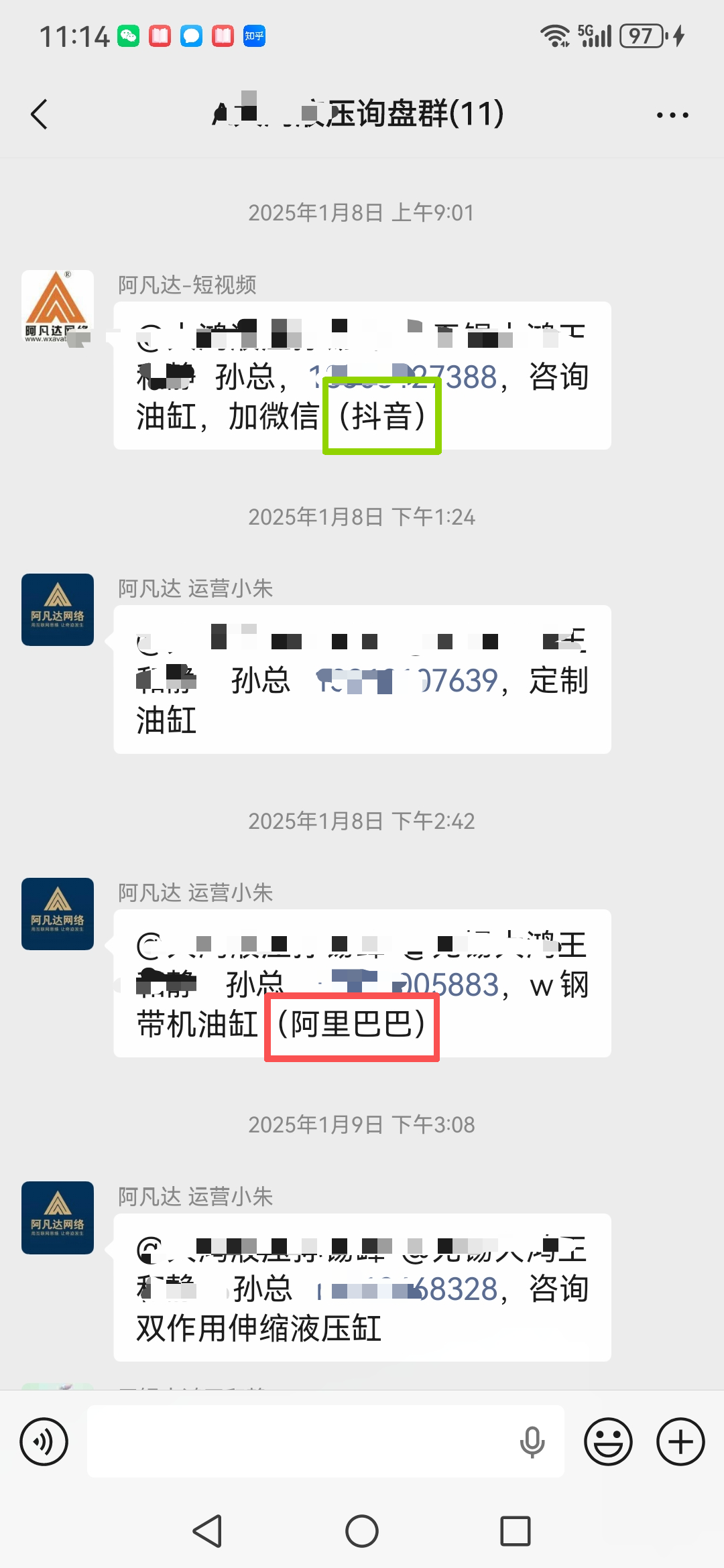Viewport: 724px width, 1568px height.
Task: Open the recent apps overview
Action: click(515, 1531)
